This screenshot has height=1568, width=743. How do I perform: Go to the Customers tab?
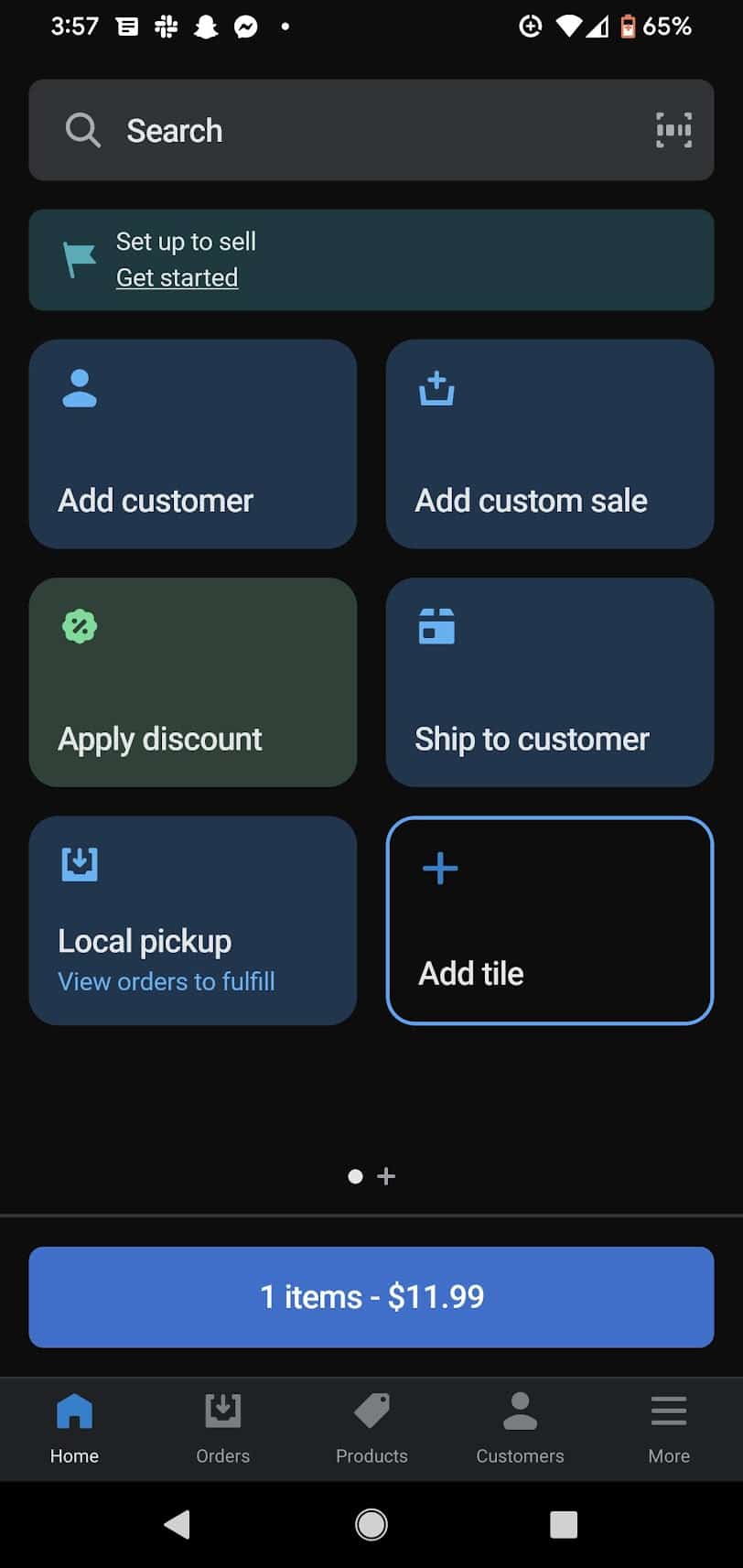(520, 1426)
